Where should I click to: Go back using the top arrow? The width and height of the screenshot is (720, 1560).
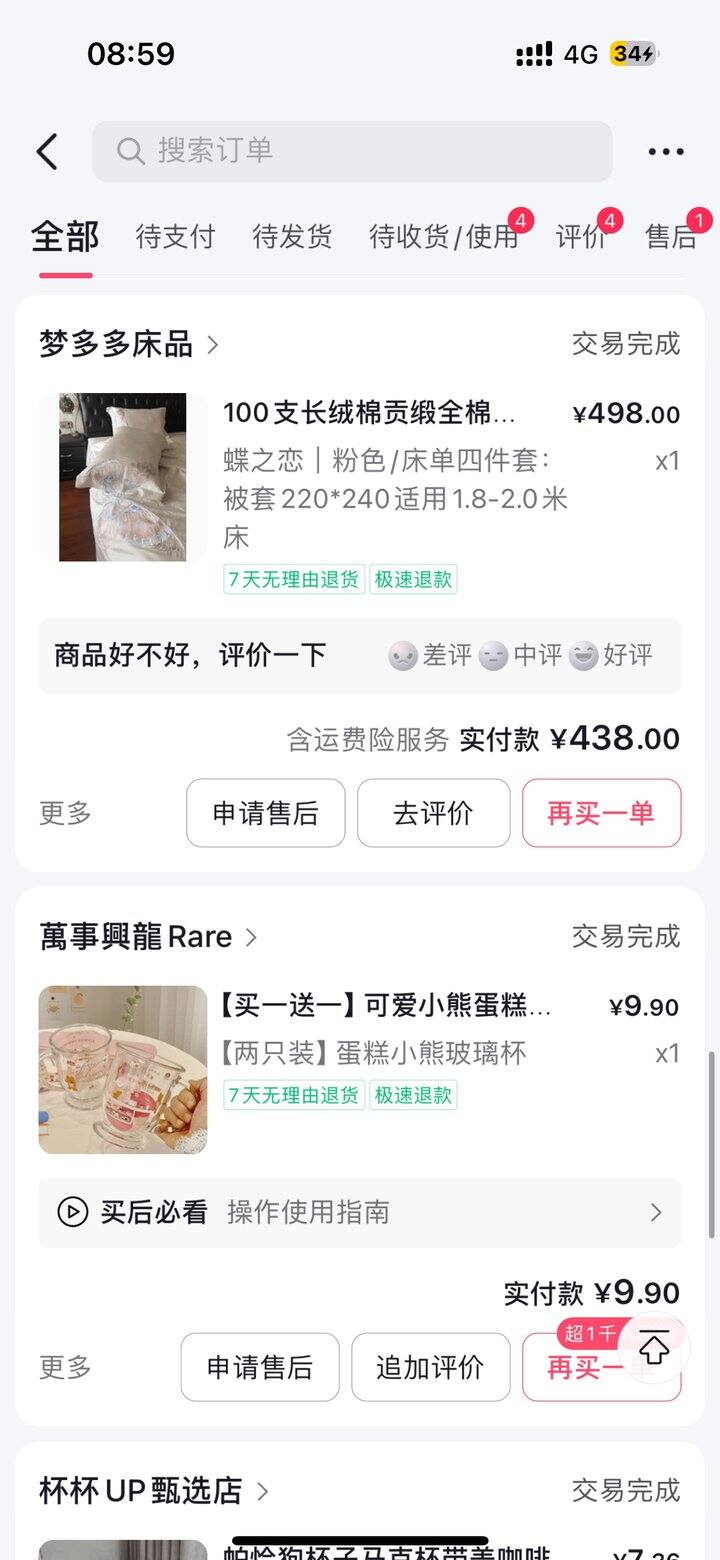click(x=47, y=151)
